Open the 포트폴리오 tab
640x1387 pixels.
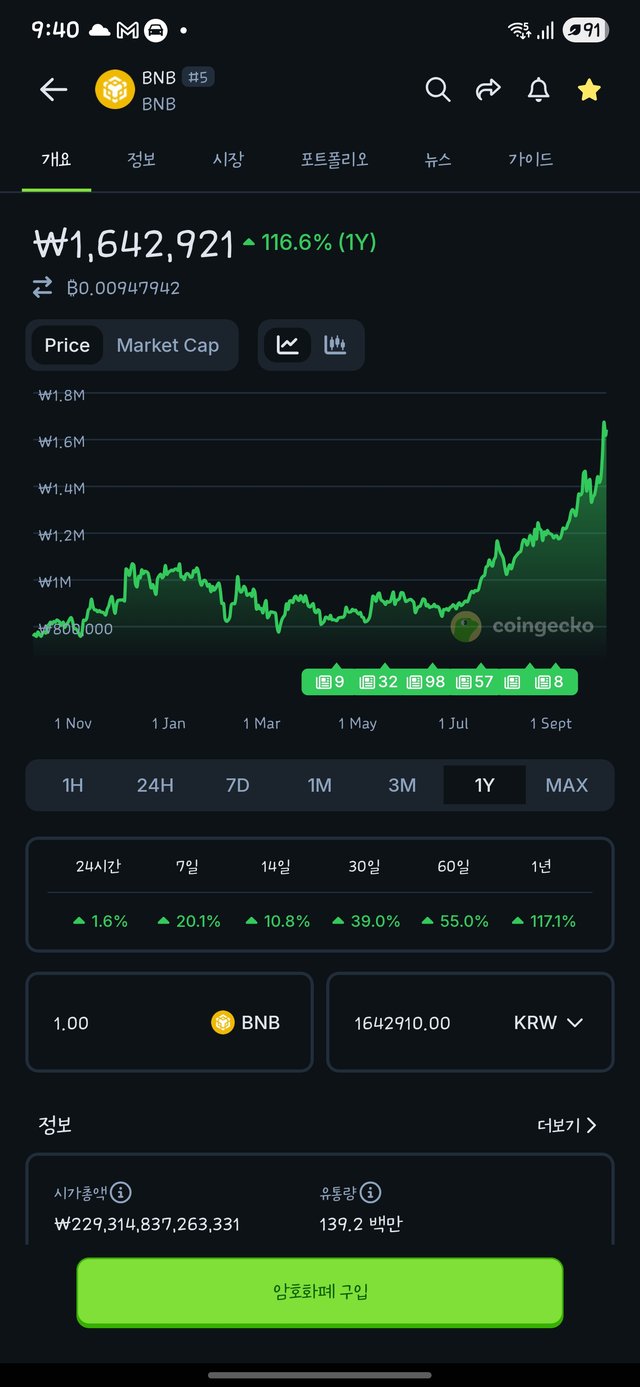click(334, 160)
